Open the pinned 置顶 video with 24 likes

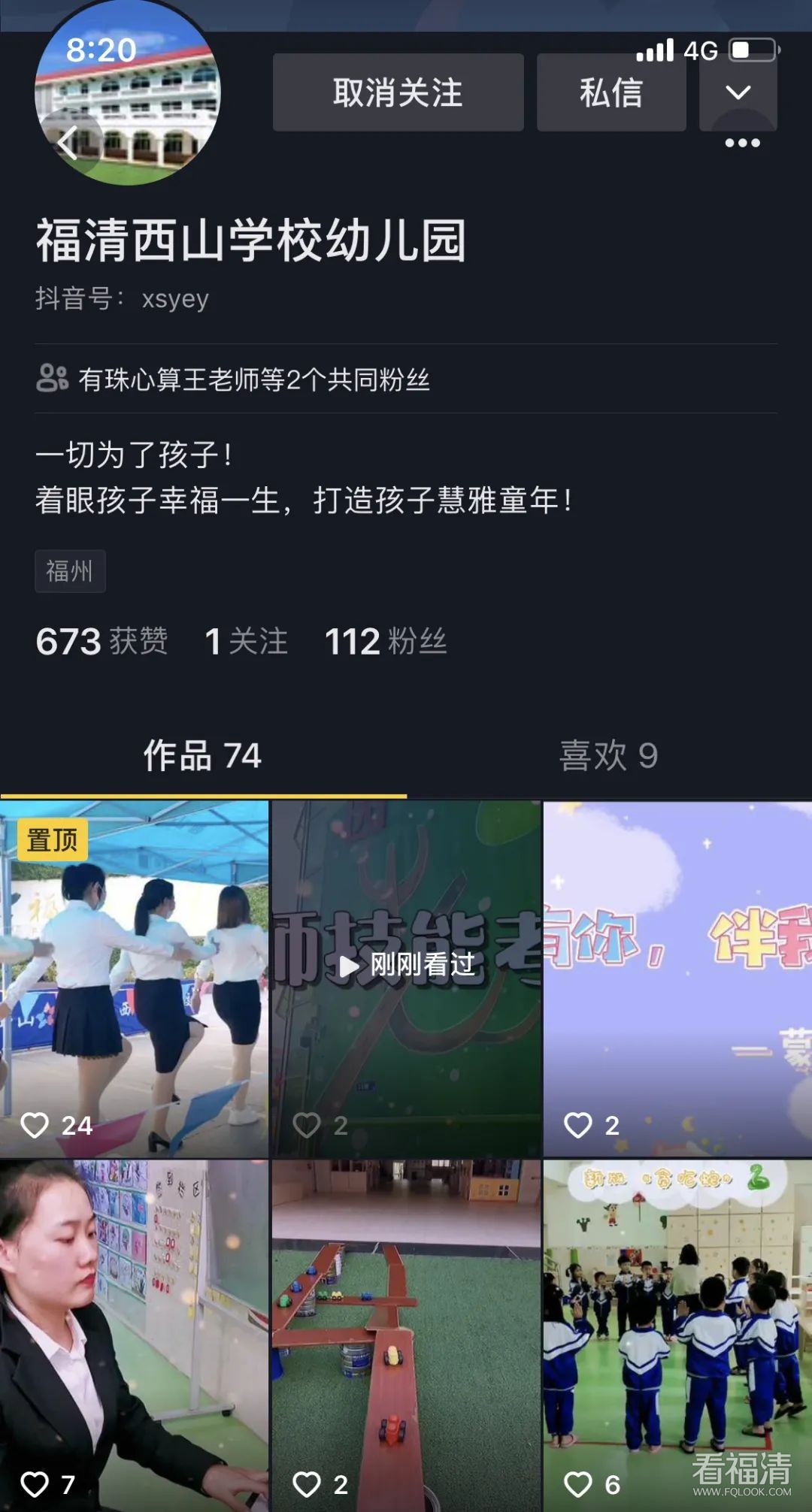(x=134, y=978)
